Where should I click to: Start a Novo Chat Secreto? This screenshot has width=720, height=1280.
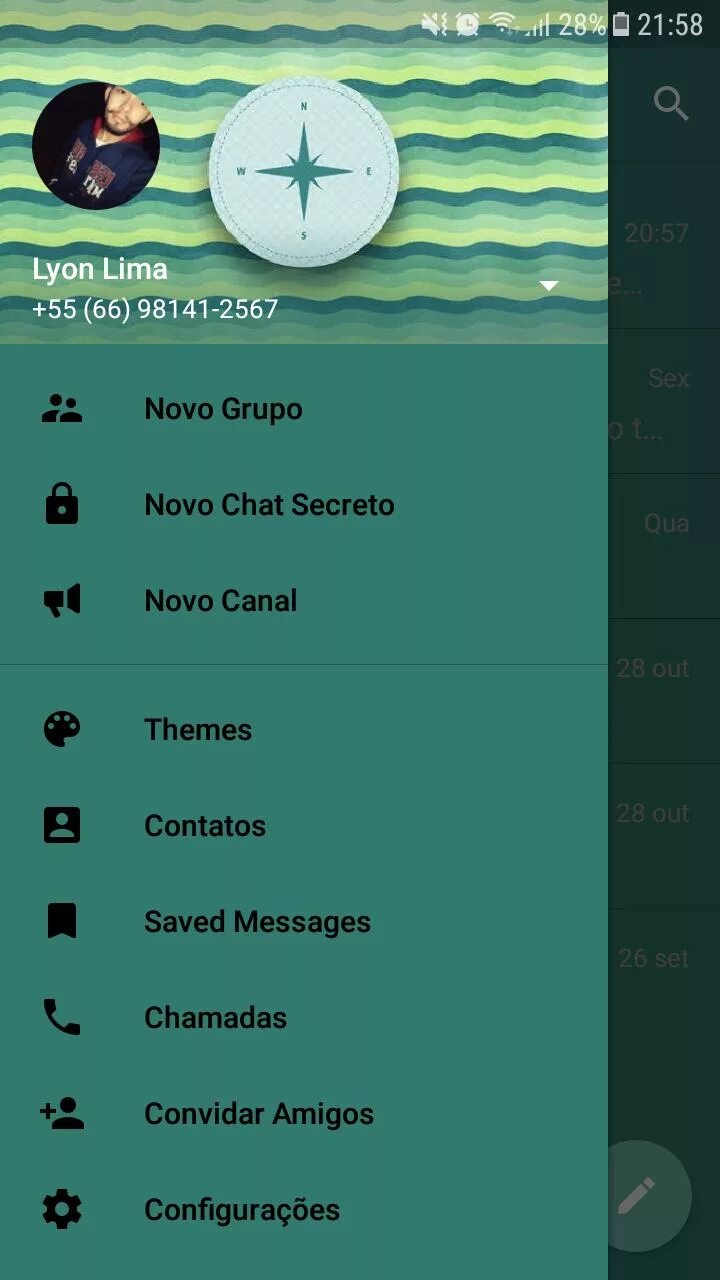[304, 505]
